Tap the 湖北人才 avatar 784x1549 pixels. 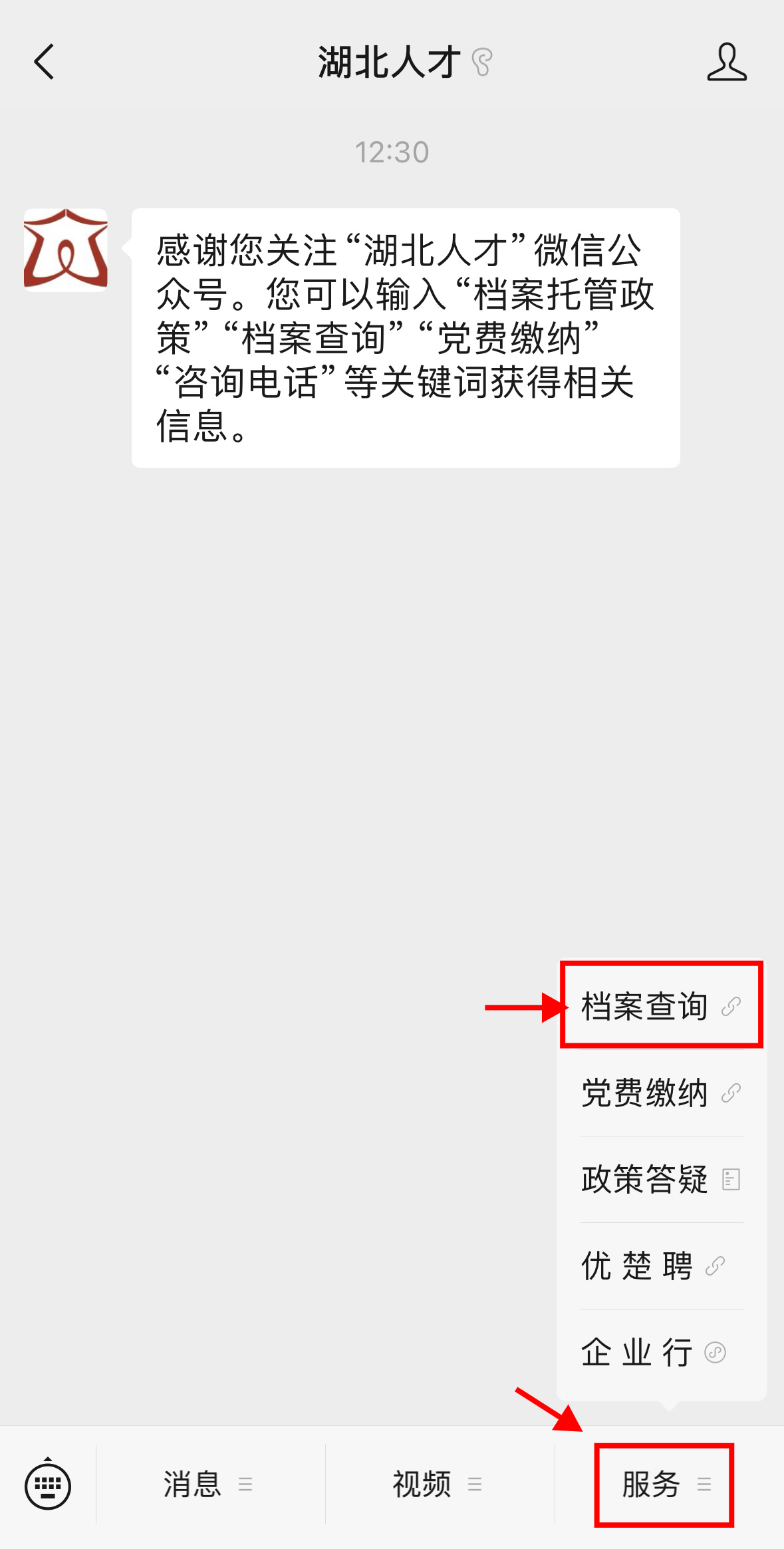point(66,250)
